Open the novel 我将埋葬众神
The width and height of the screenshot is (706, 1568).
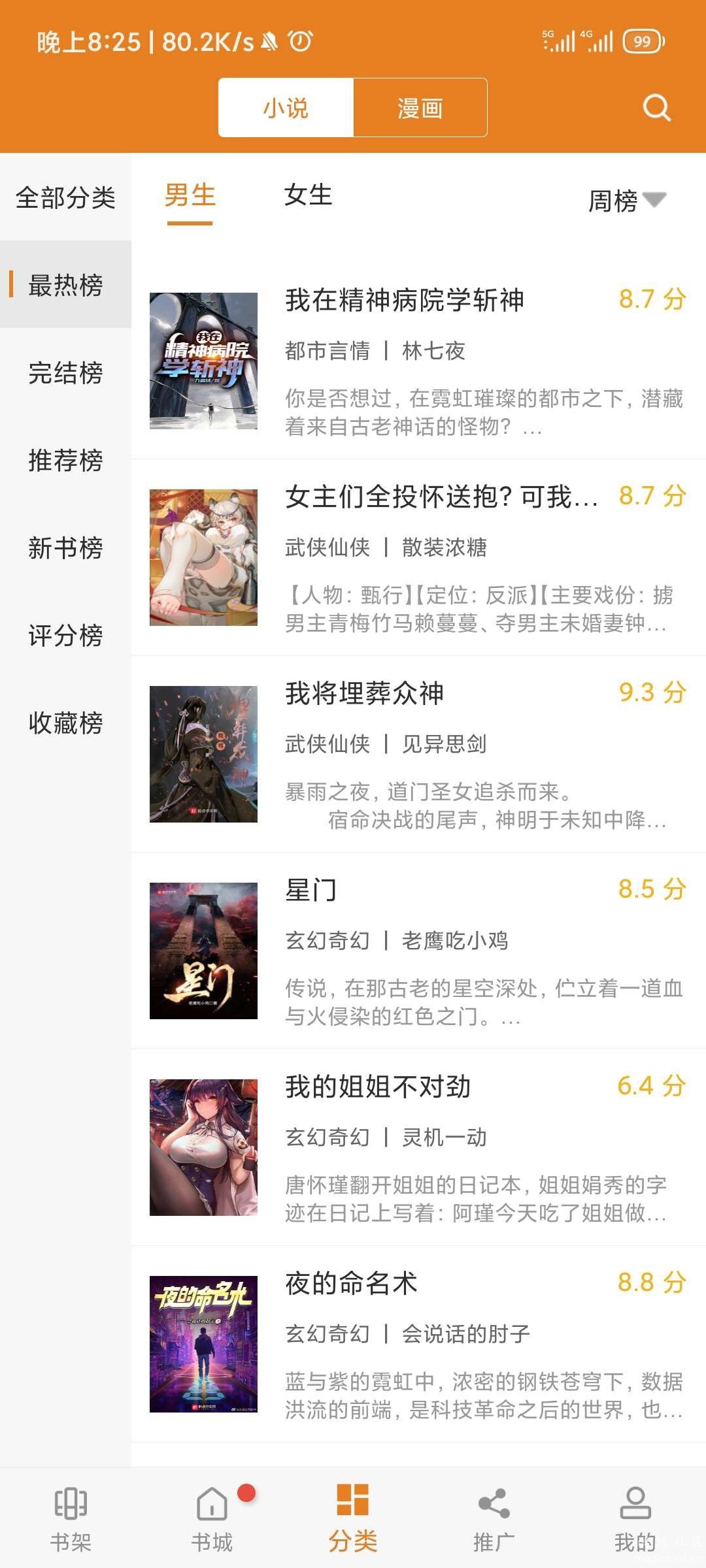coord(365,693)
